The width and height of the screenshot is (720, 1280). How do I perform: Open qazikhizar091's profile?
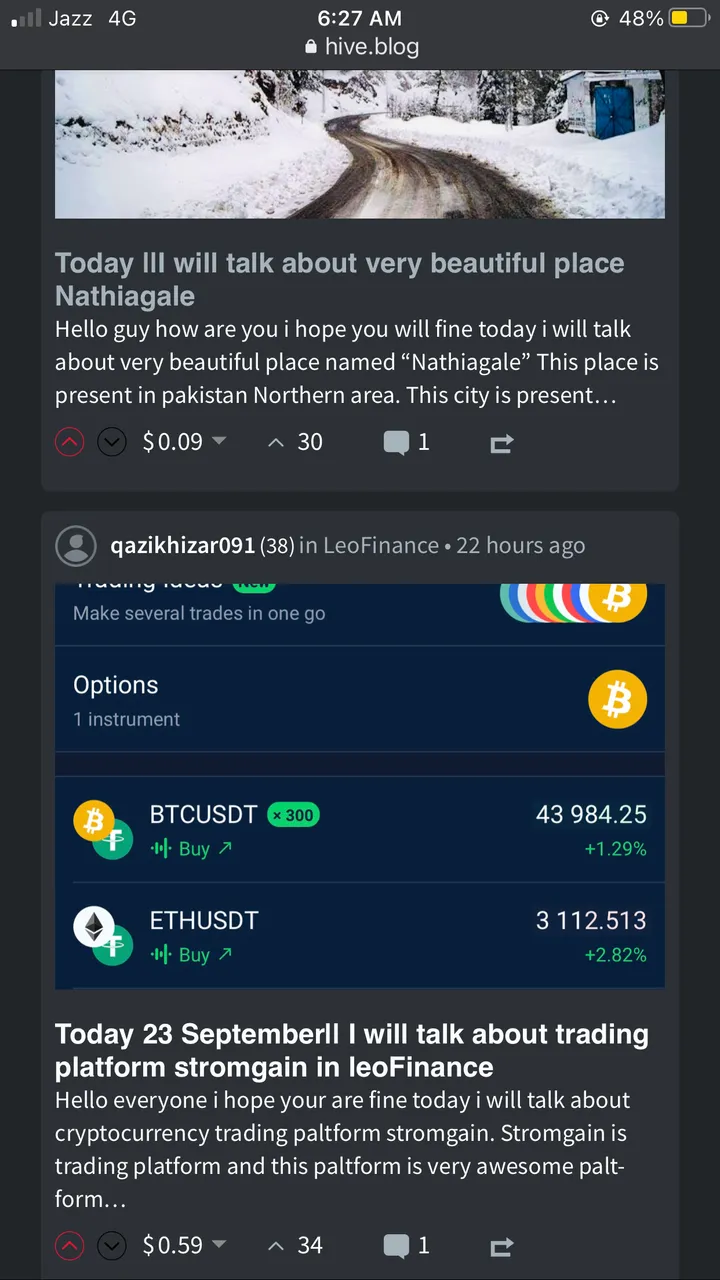pyautogui.click(x=182, y=546)
